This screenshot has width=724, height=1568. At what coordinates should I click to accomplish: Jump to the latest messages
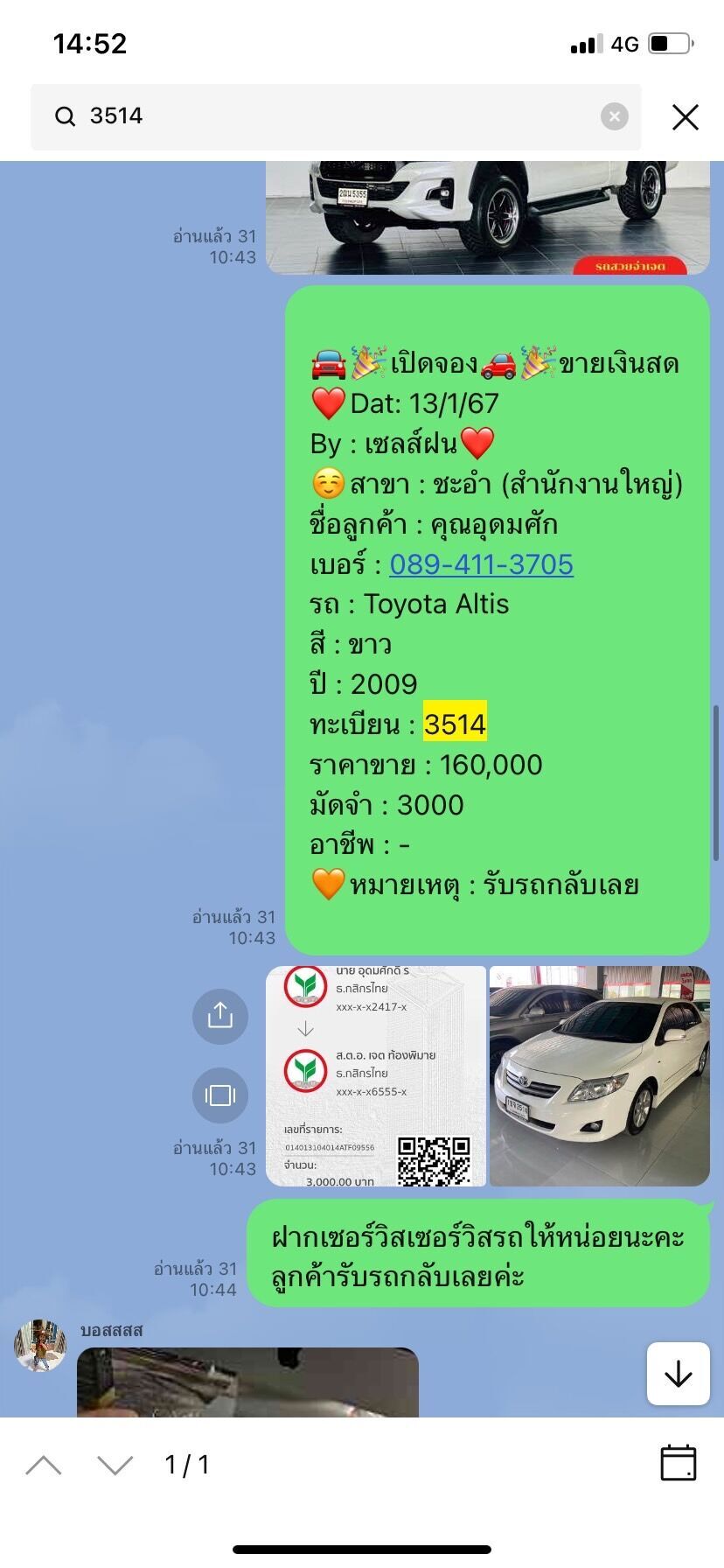point(678,1374)
